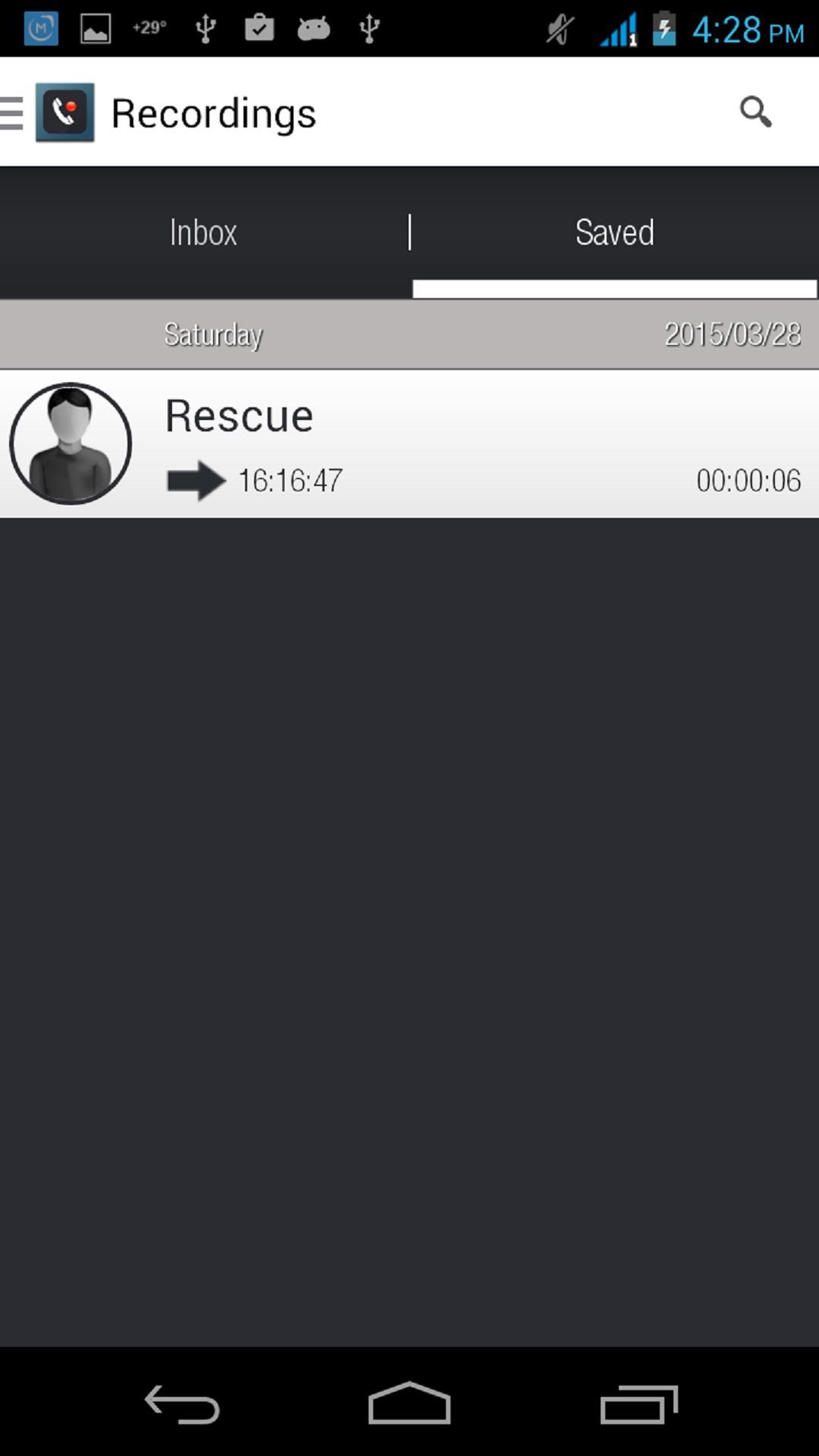The width and height of the screenshot is (819, 1456).
Task: Tap the Rescue contact avatar
Action: (x=71, y=444)
